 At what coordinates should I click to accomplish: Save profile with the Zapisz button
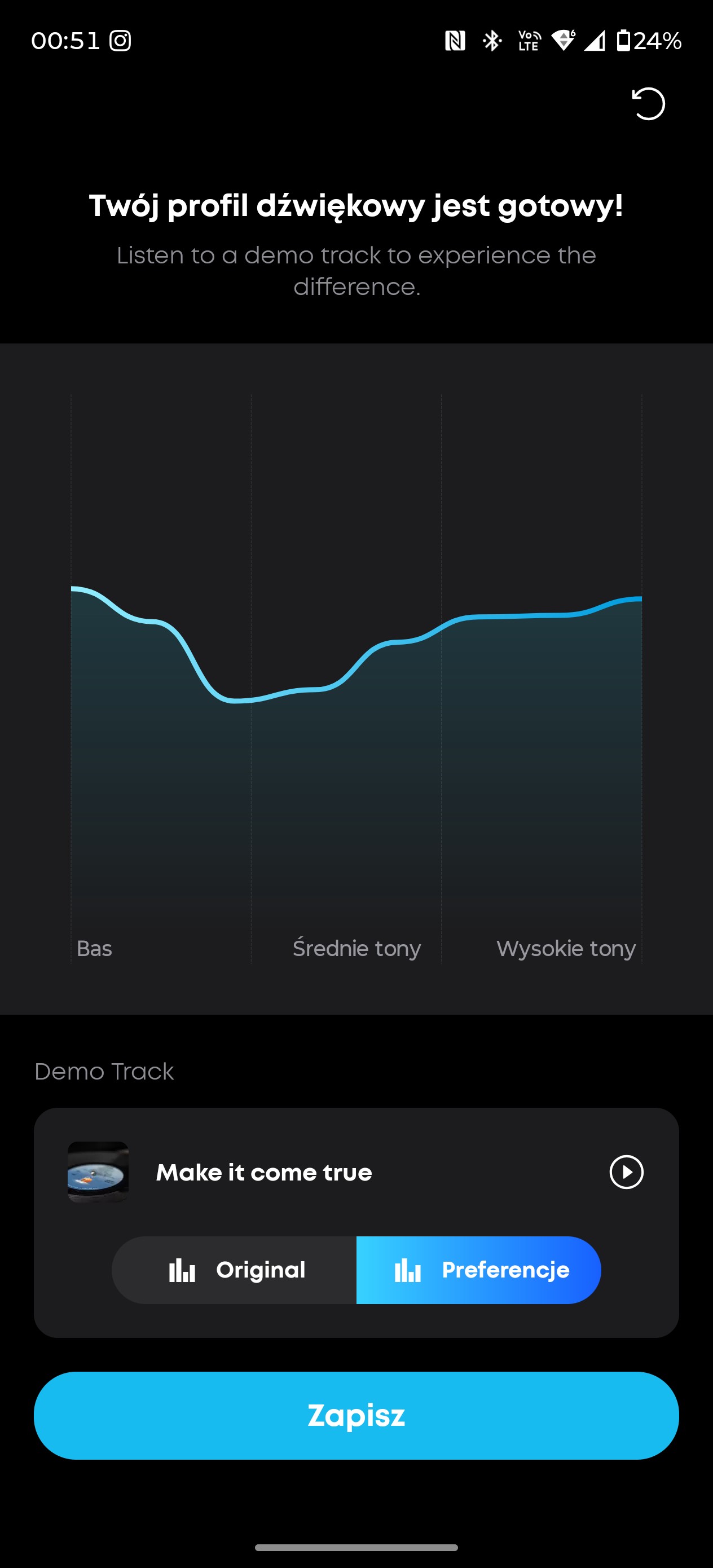click(356, 1415)
